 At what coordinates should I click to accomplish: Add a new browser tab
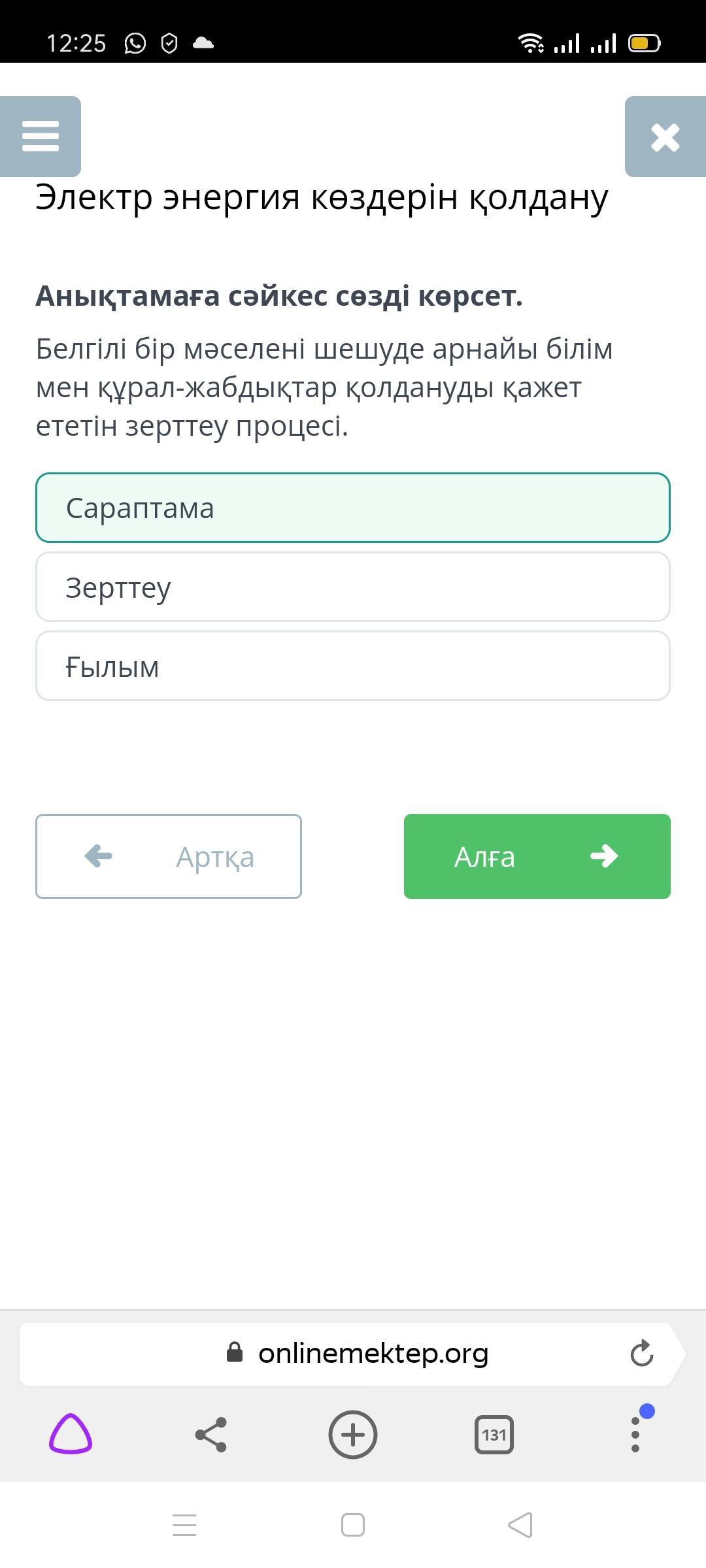353,1434
